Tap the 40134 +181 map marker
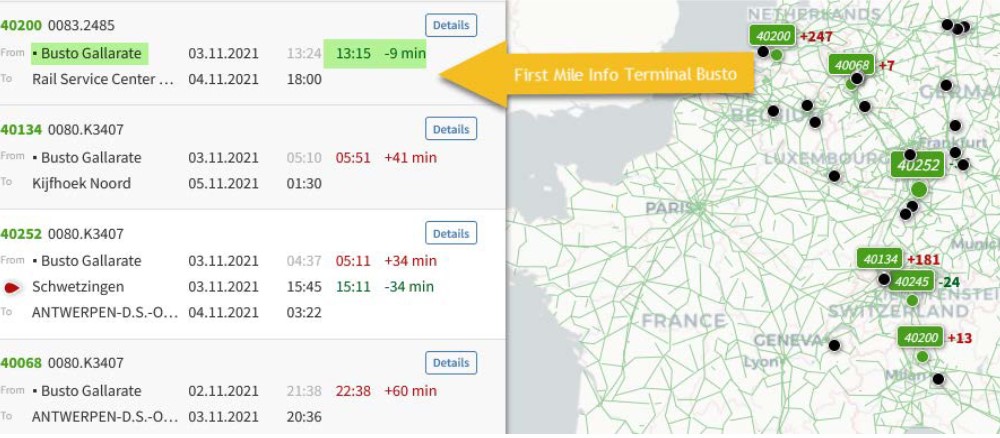 pyautogui.click(x=880, y=259)
